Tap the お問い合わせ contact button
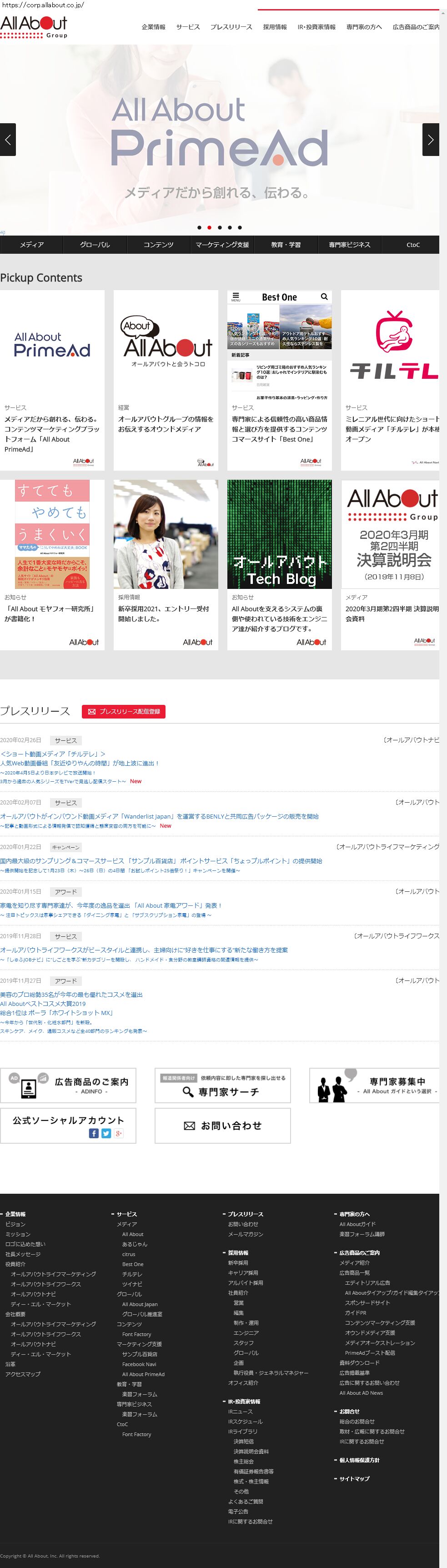Image resolution: width=447 pixels, height=1568 pixels. (222, 1126)
